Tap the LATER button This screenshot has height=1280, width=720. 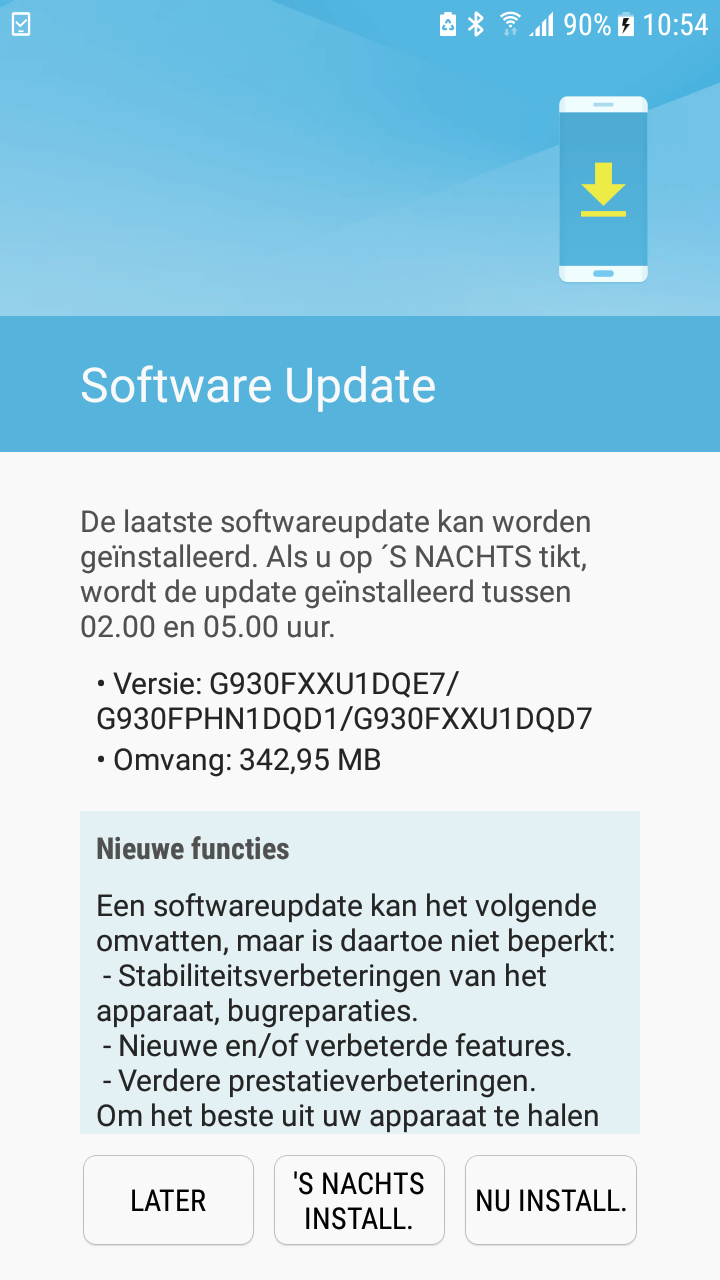point(168,1200)
